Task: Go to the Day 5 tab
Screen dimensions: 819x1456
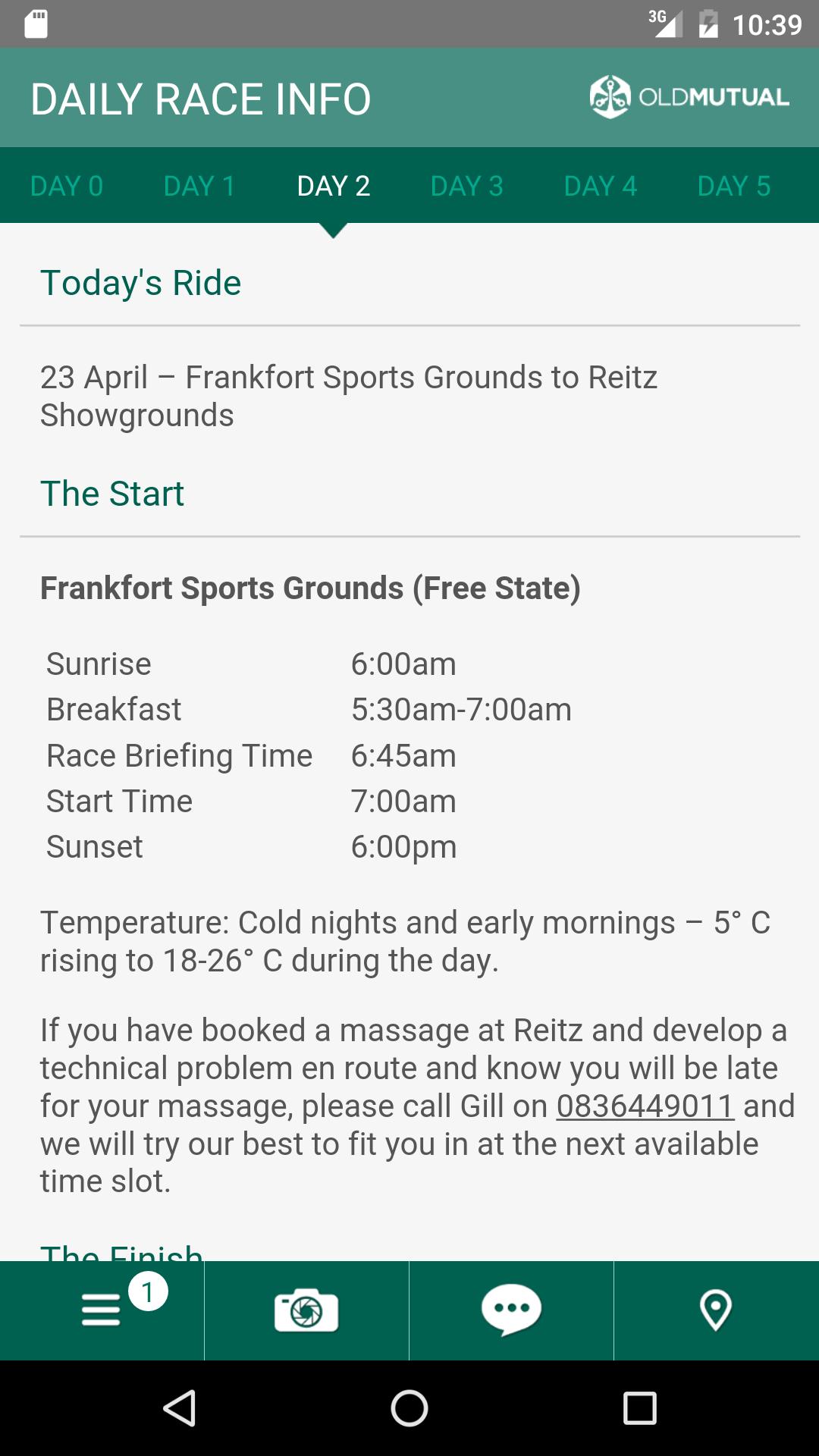Action: click(734, 186)
